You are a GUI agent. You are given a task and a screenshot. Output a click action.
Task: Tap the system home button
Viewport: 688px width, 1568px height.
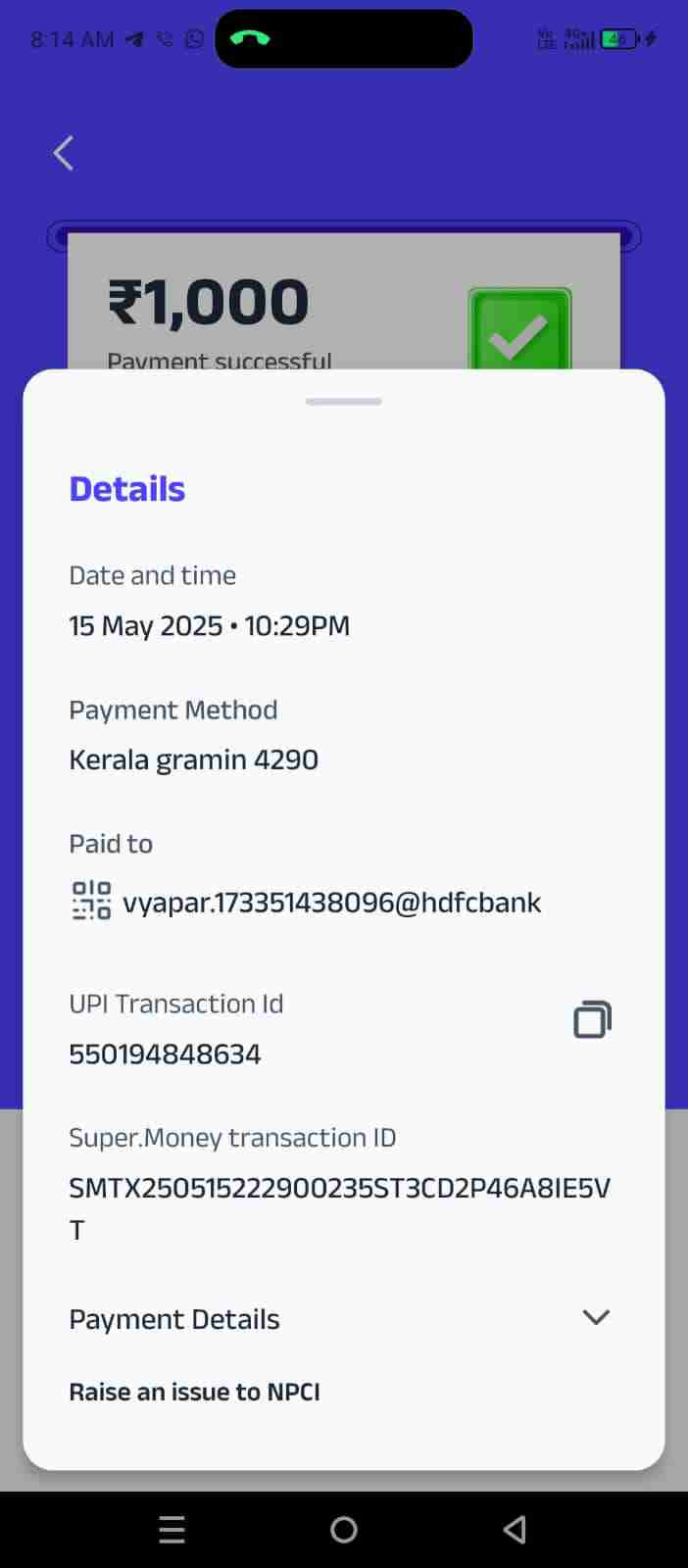(344, 1530)
